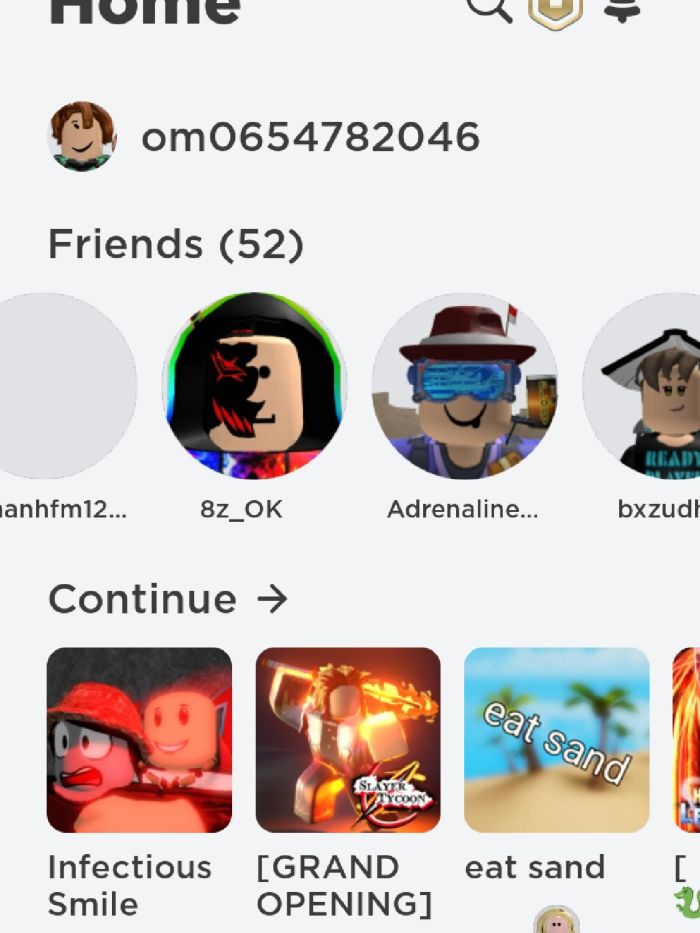The height and width of the screenshot is (933, 700).
Task: Open the eat sand game
Action: pos(557,740)
